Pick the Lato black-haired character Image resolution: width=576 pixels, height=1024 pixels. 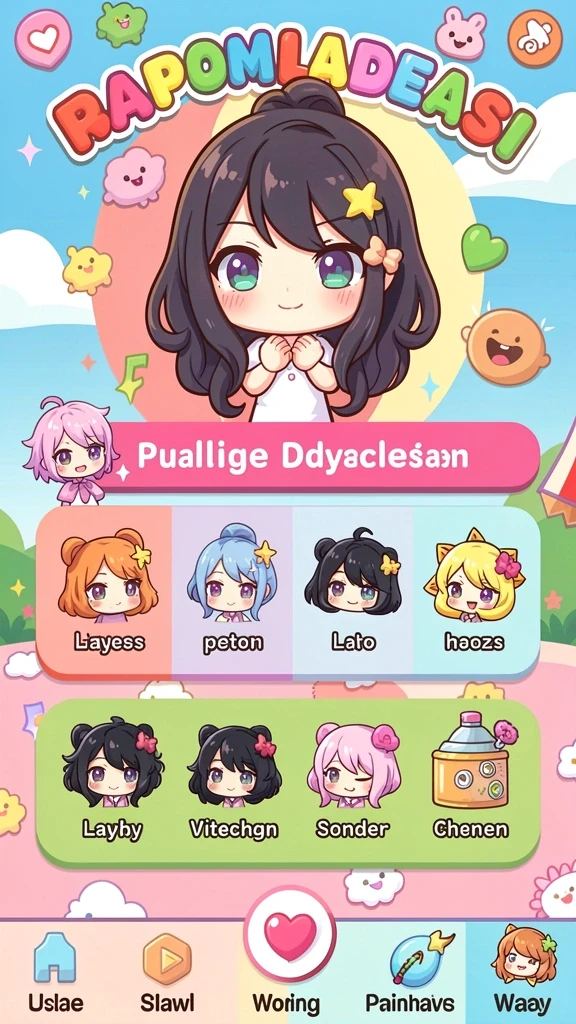(353, 592)
